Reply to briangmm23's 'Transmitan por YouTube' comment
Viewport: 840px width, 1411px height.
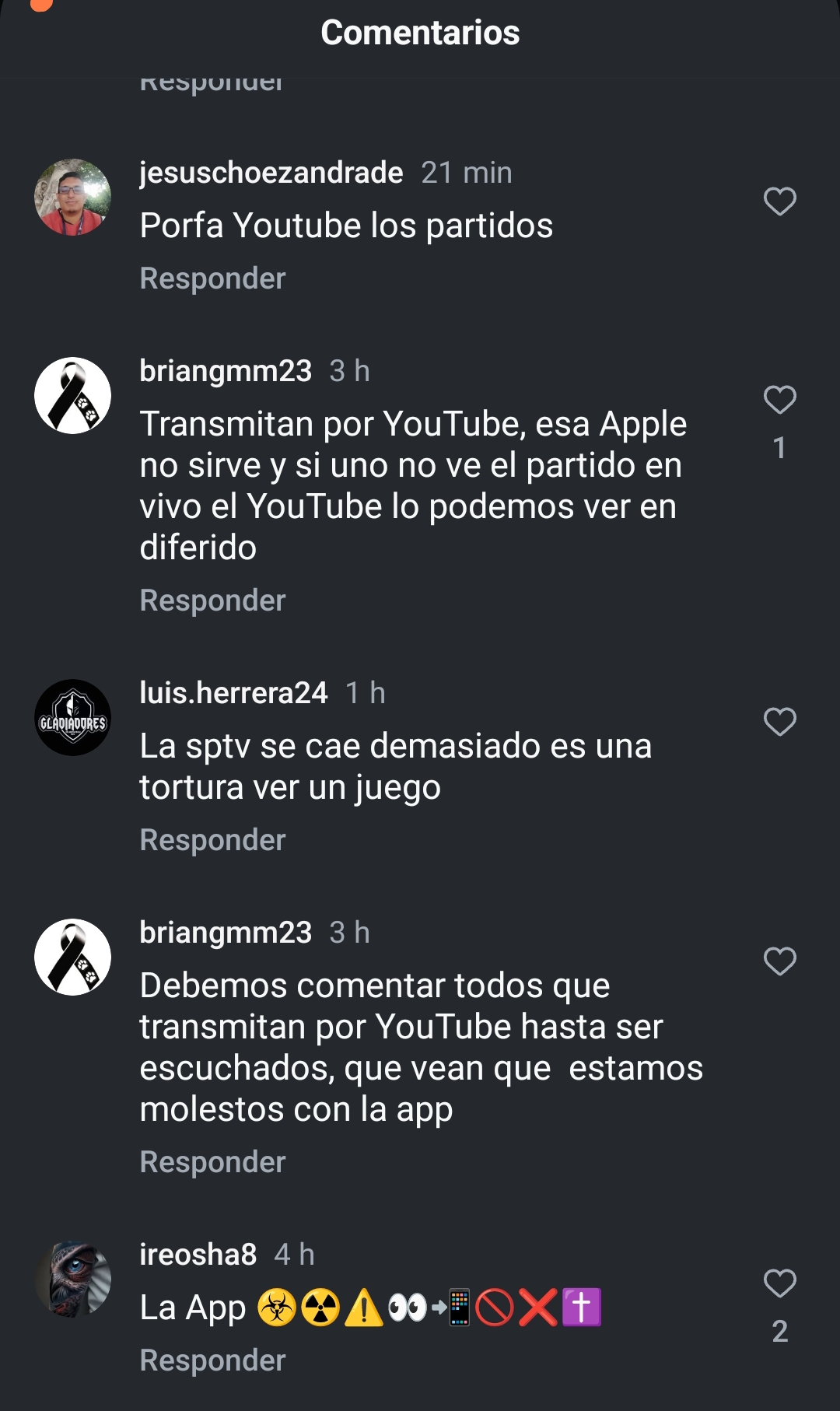[212, 600]
